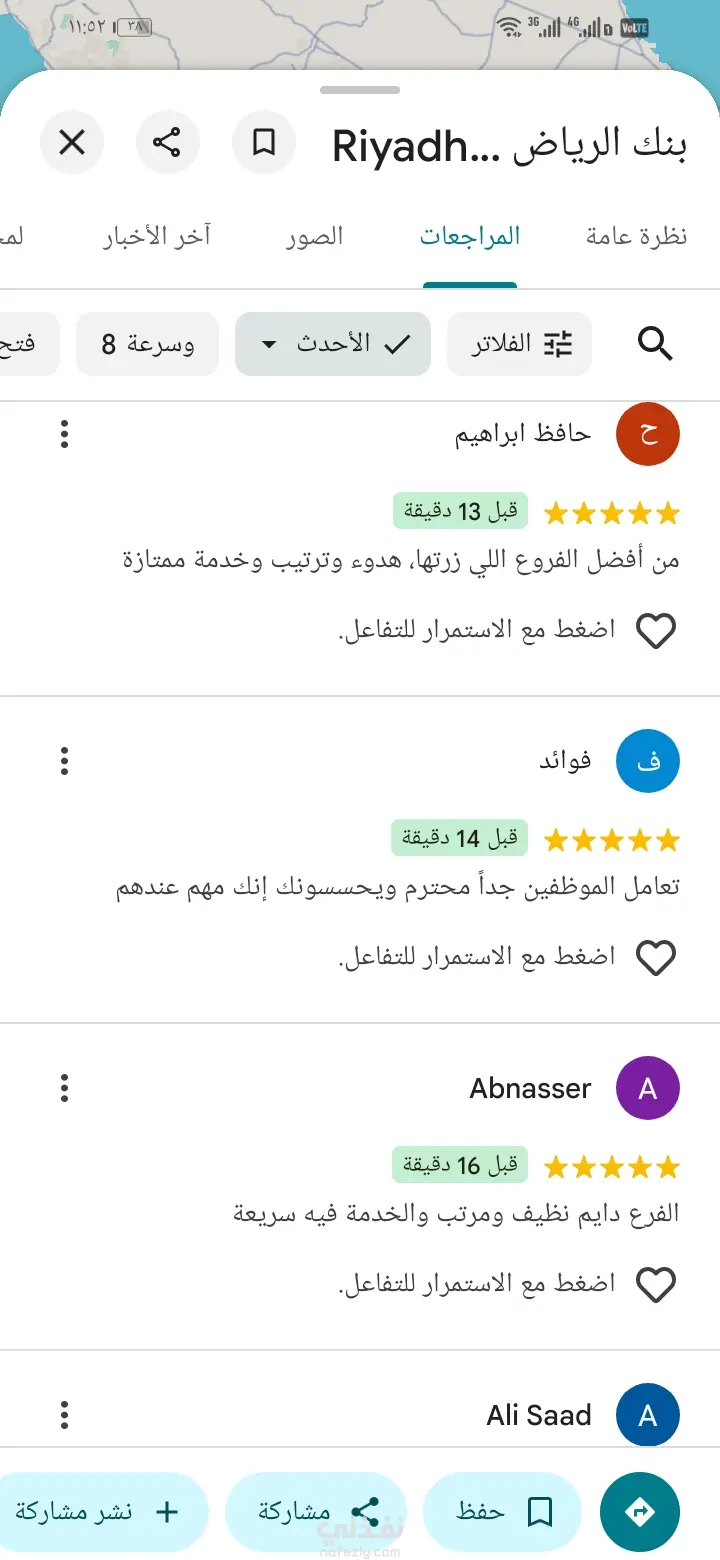Close the Riyad Bank place sheet
Image resolution: width=720 pixels, height=1560 pixels.
click(x=72, y=143)
